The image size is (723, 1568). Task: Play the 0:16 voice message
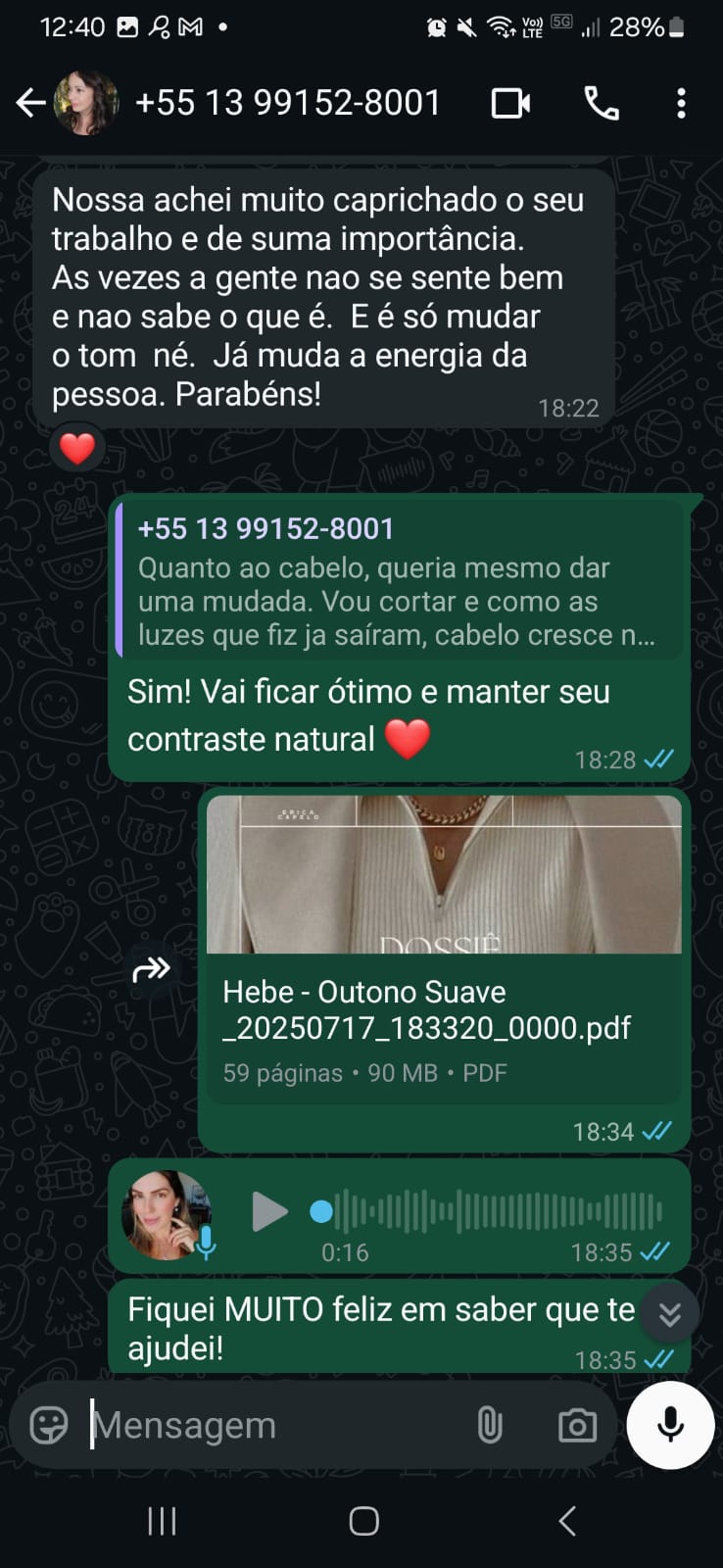269,1212
